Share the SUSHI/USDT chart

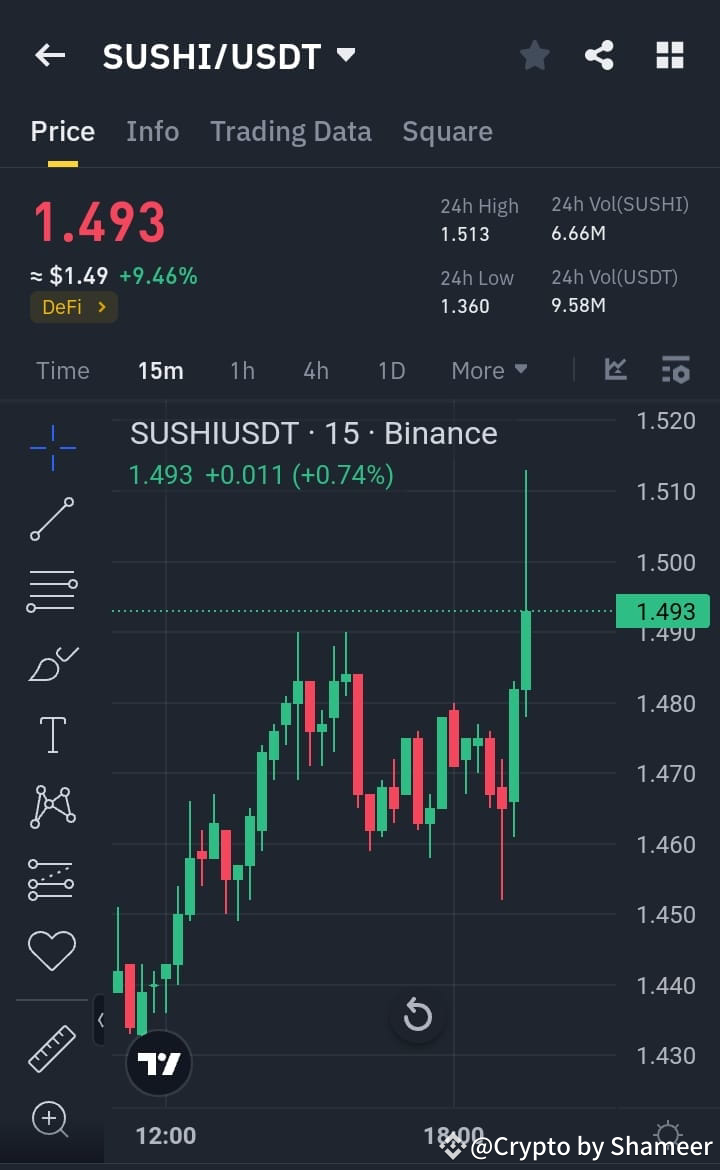coord(599,55)
